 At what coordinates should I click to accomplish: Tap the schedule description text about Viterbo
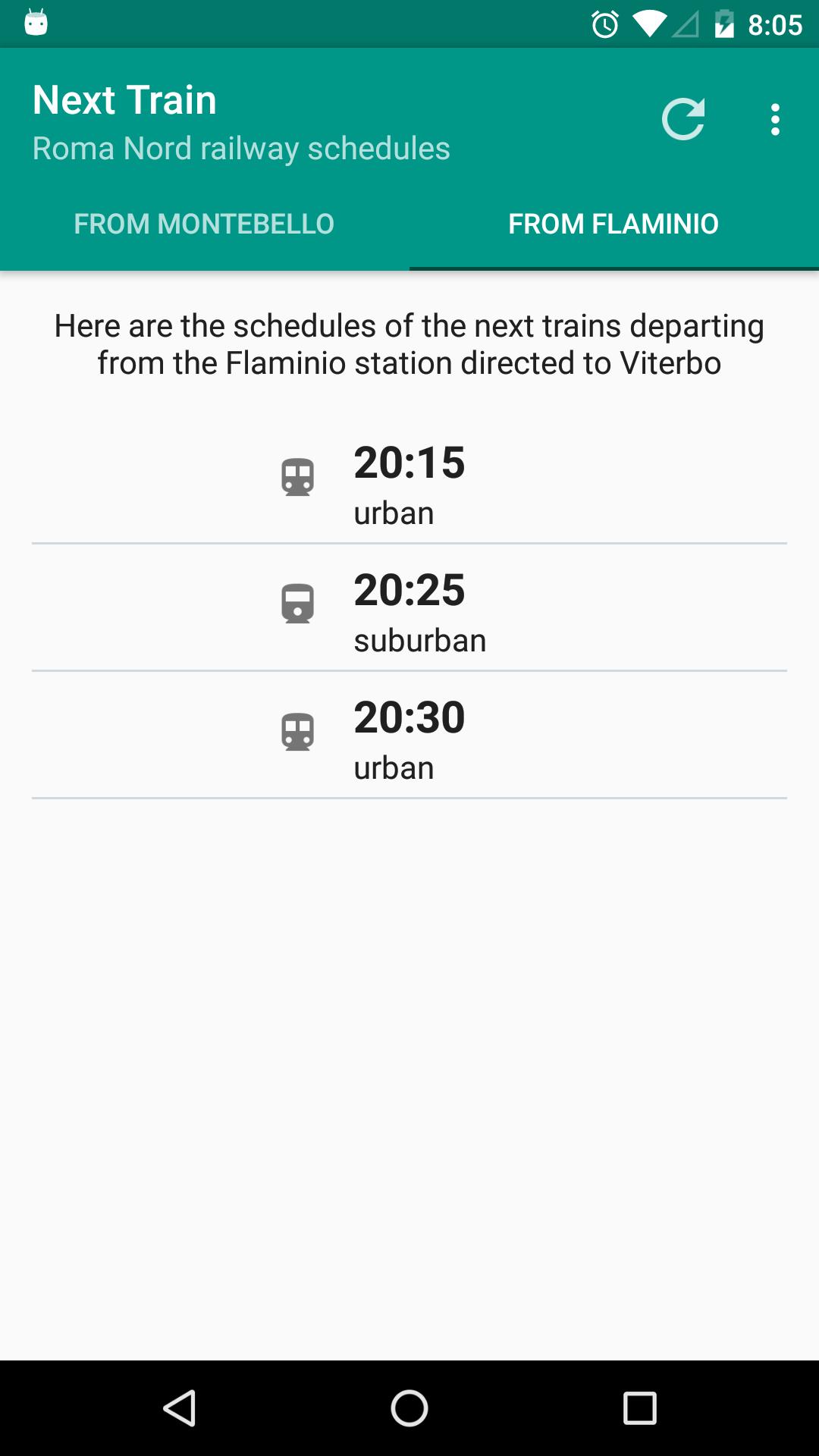click(x=409, y=344)
